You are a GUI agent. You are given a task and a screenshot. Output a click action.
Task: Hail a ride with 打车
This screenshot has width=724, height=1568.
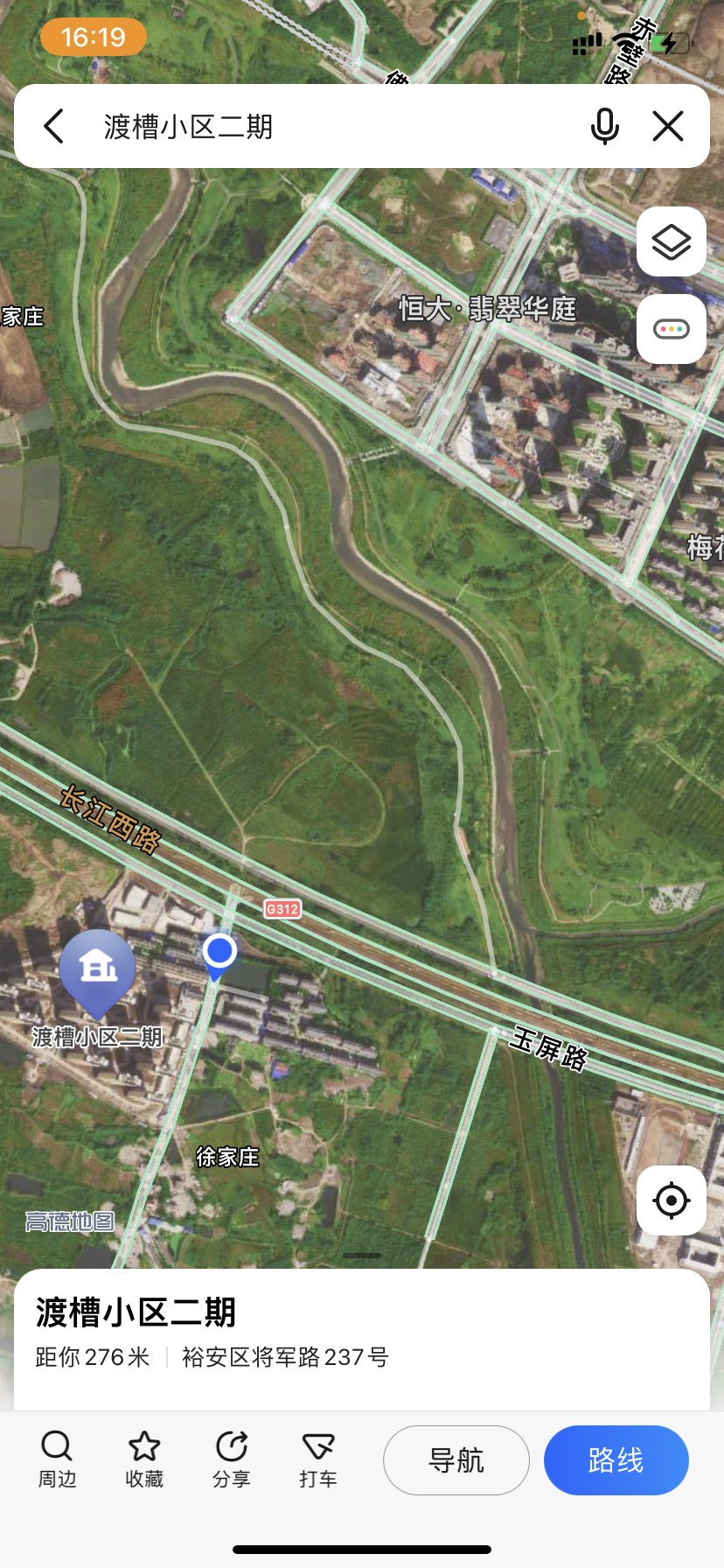pyautogui.click(x=317, y=1459)
